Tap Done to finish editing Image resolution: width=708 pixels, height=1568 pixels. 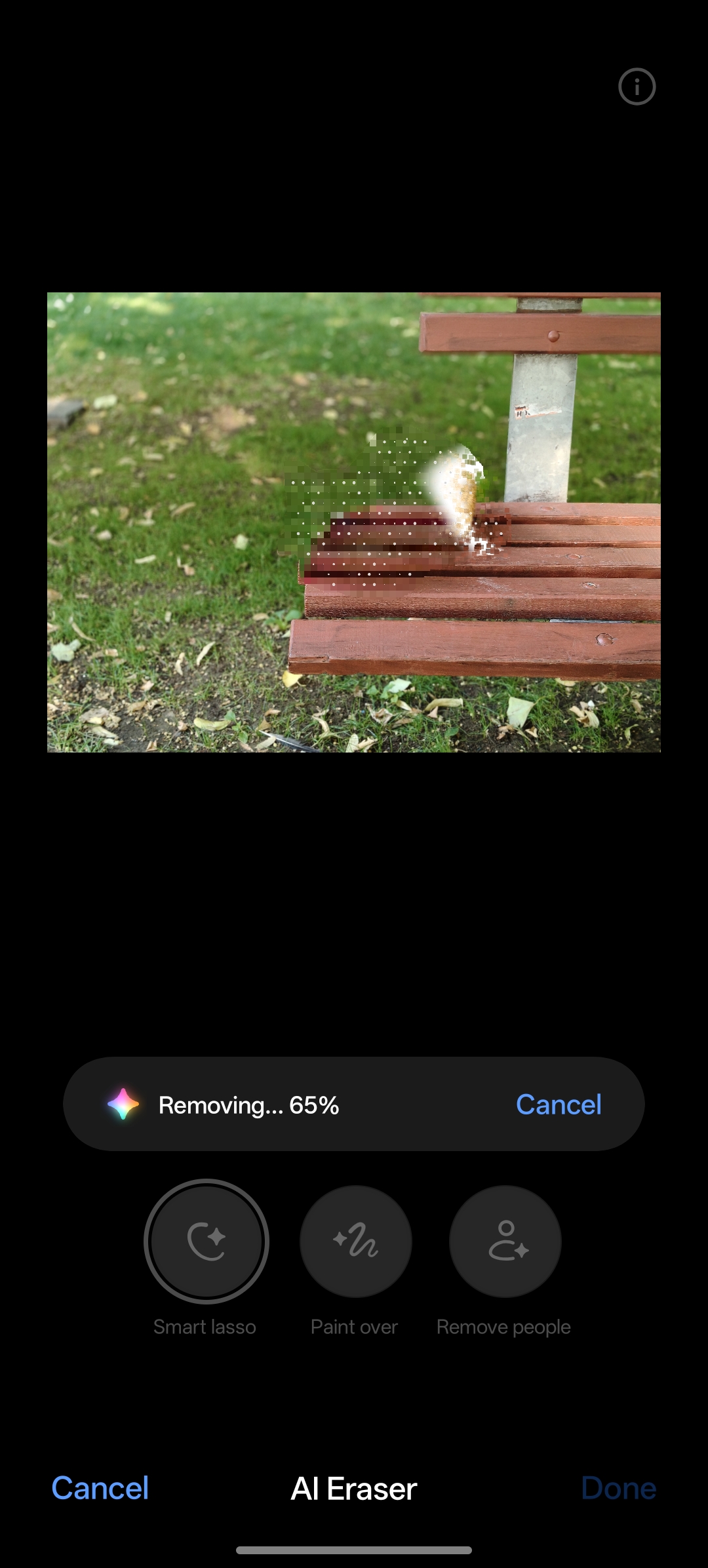619,1488
